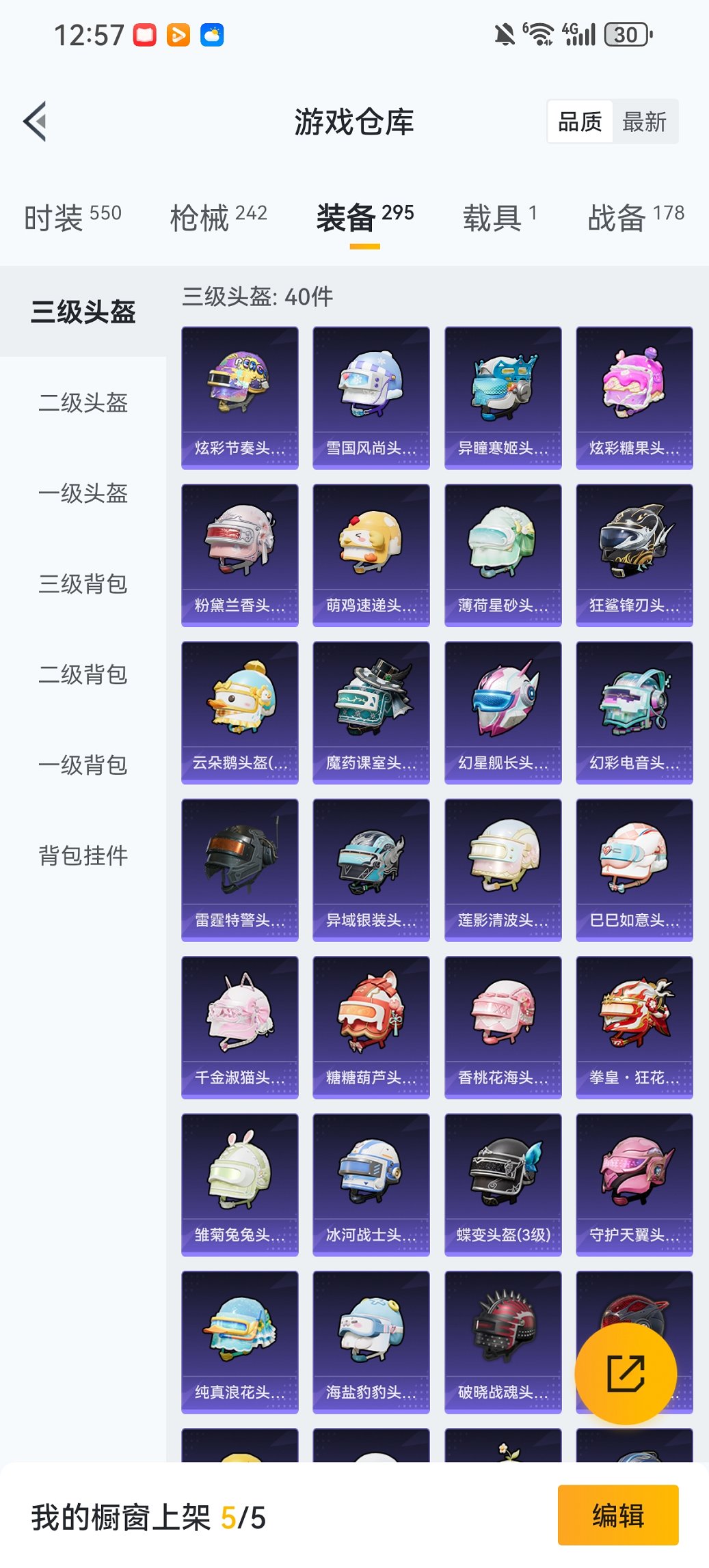
Task: Select the 二级头盔 category
Action: 82,404
